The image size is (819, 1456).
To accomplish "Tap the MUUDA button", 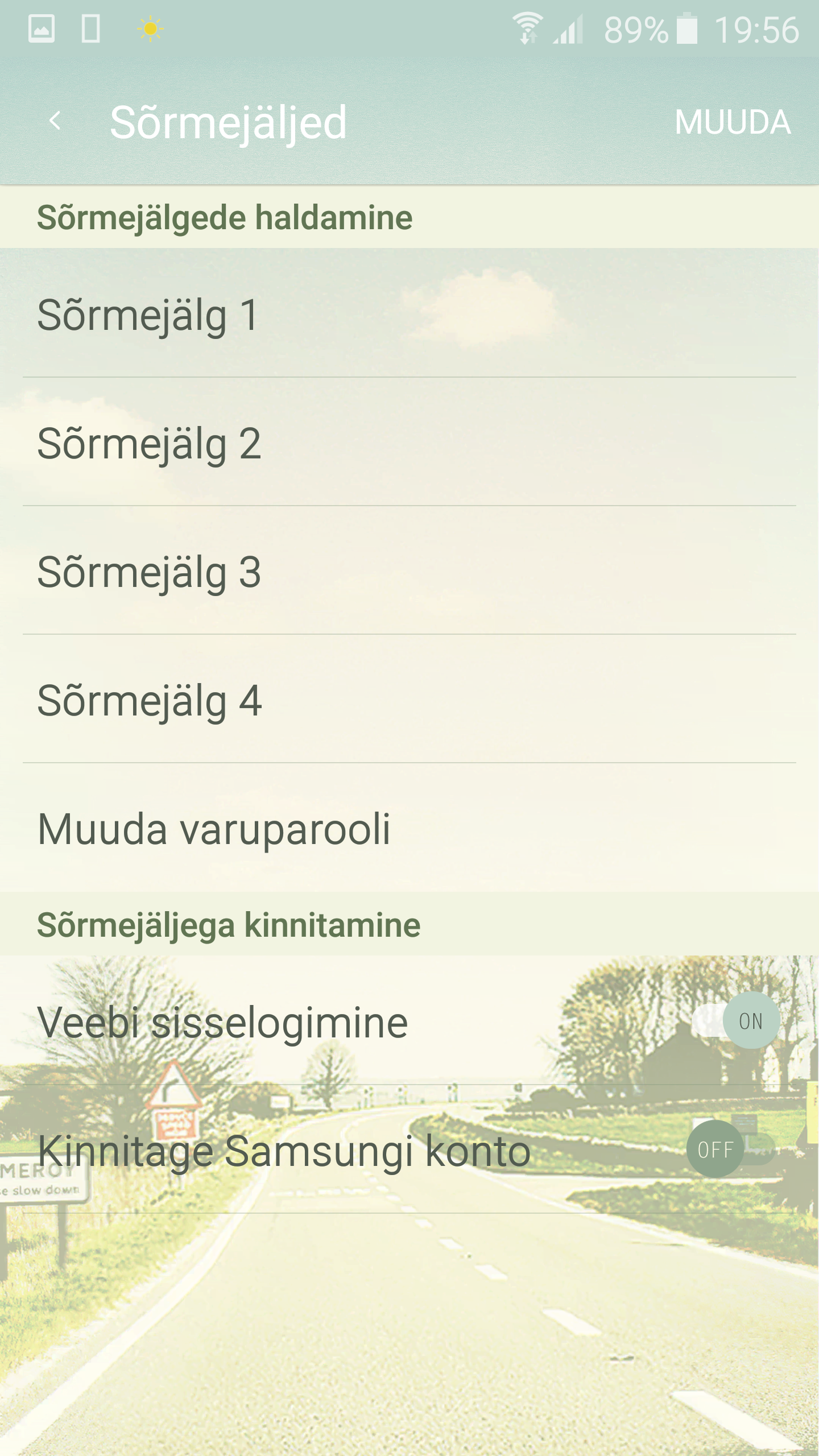I will pyautogui.click(x=733, y=122).
